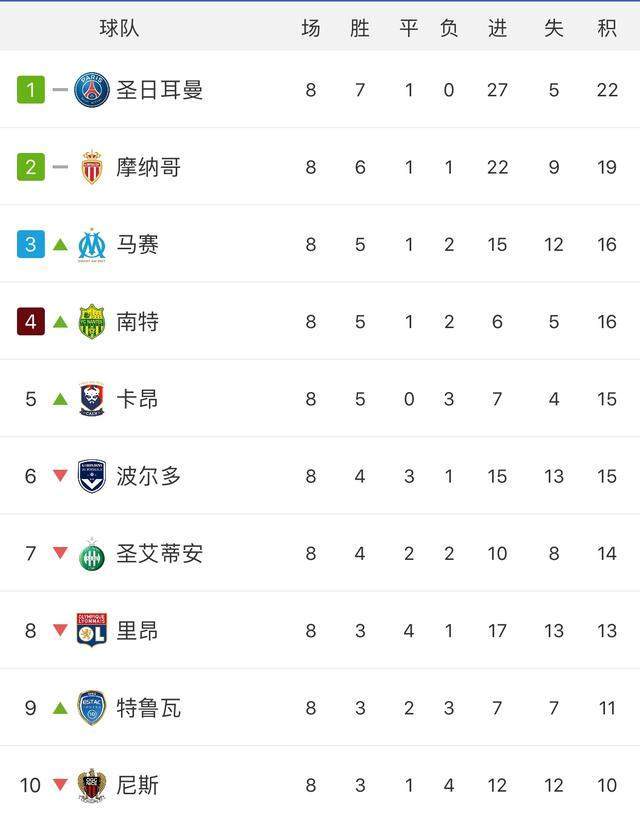Image resolution: width=640 pixels, height=820 pixels.
Task: Open 圣艾蒂安 from the table
Action: pyautogui.click(x=160, y=553)
